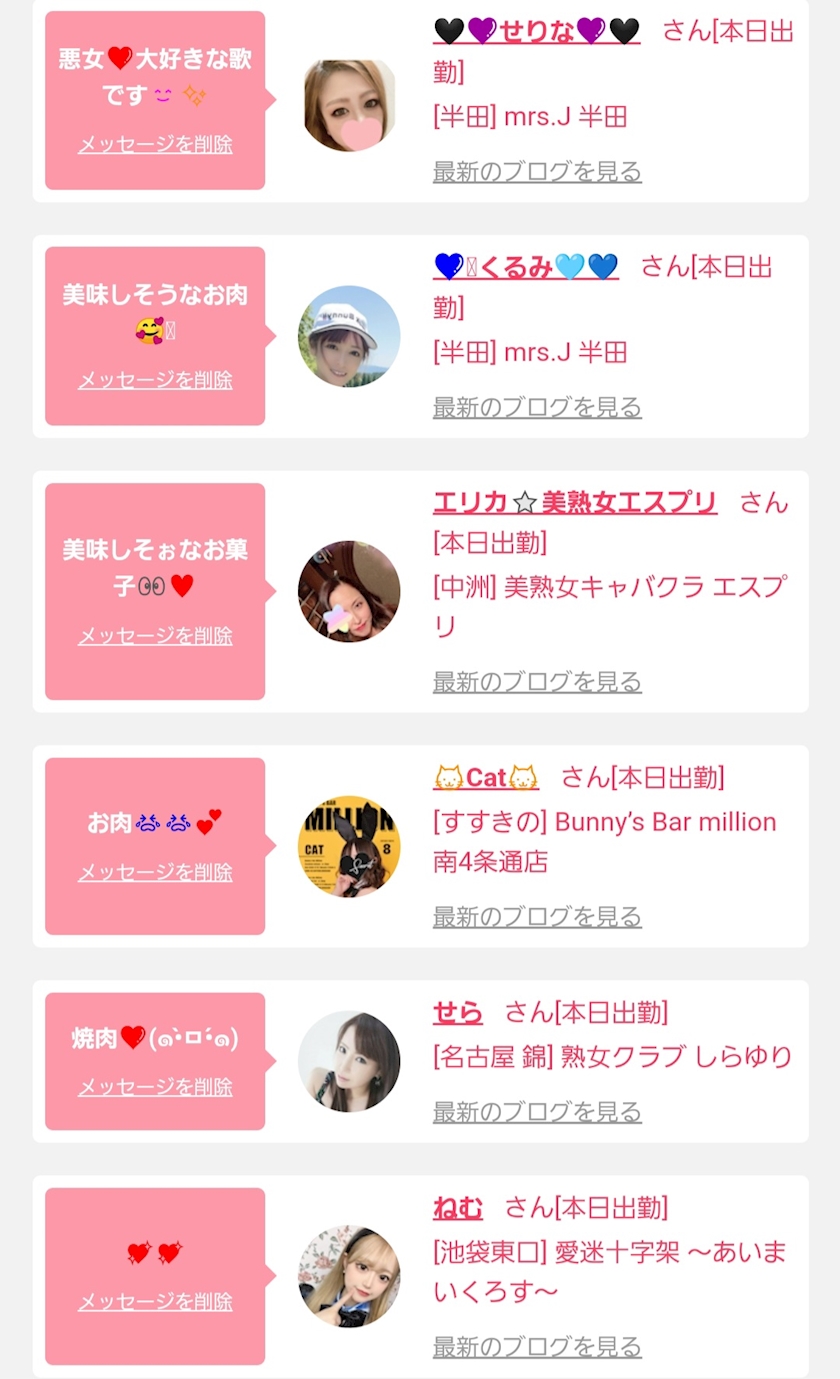Tap Cat's bunny profile photo
The image size is (840, 1379).
[x=349, y=846]
